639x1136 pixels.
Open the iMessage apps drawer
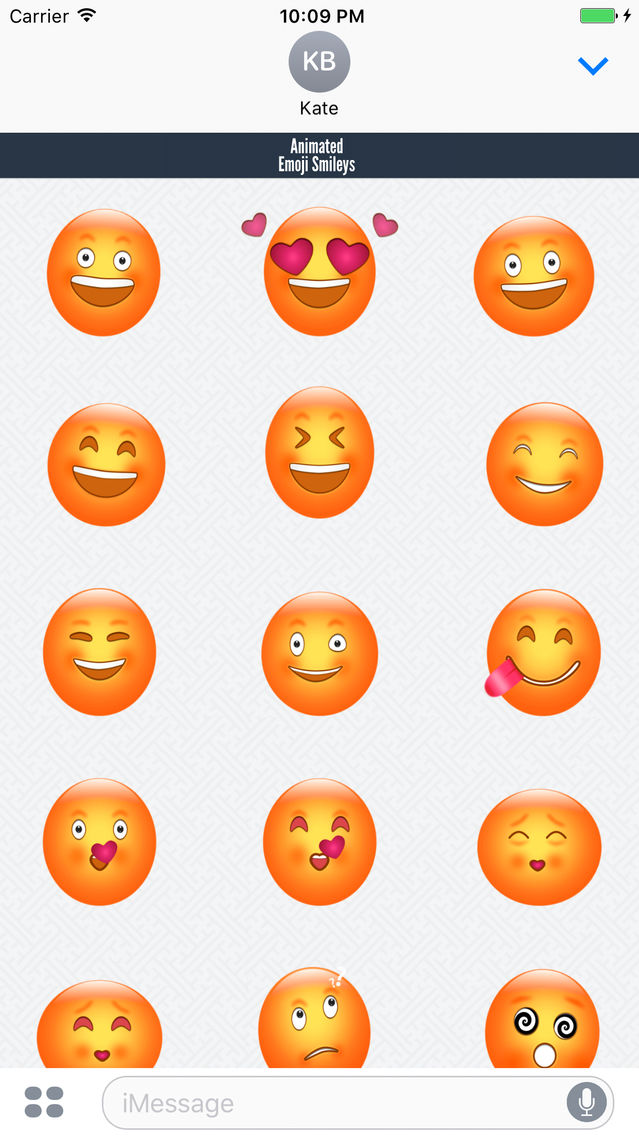(x=44, y=1102)
